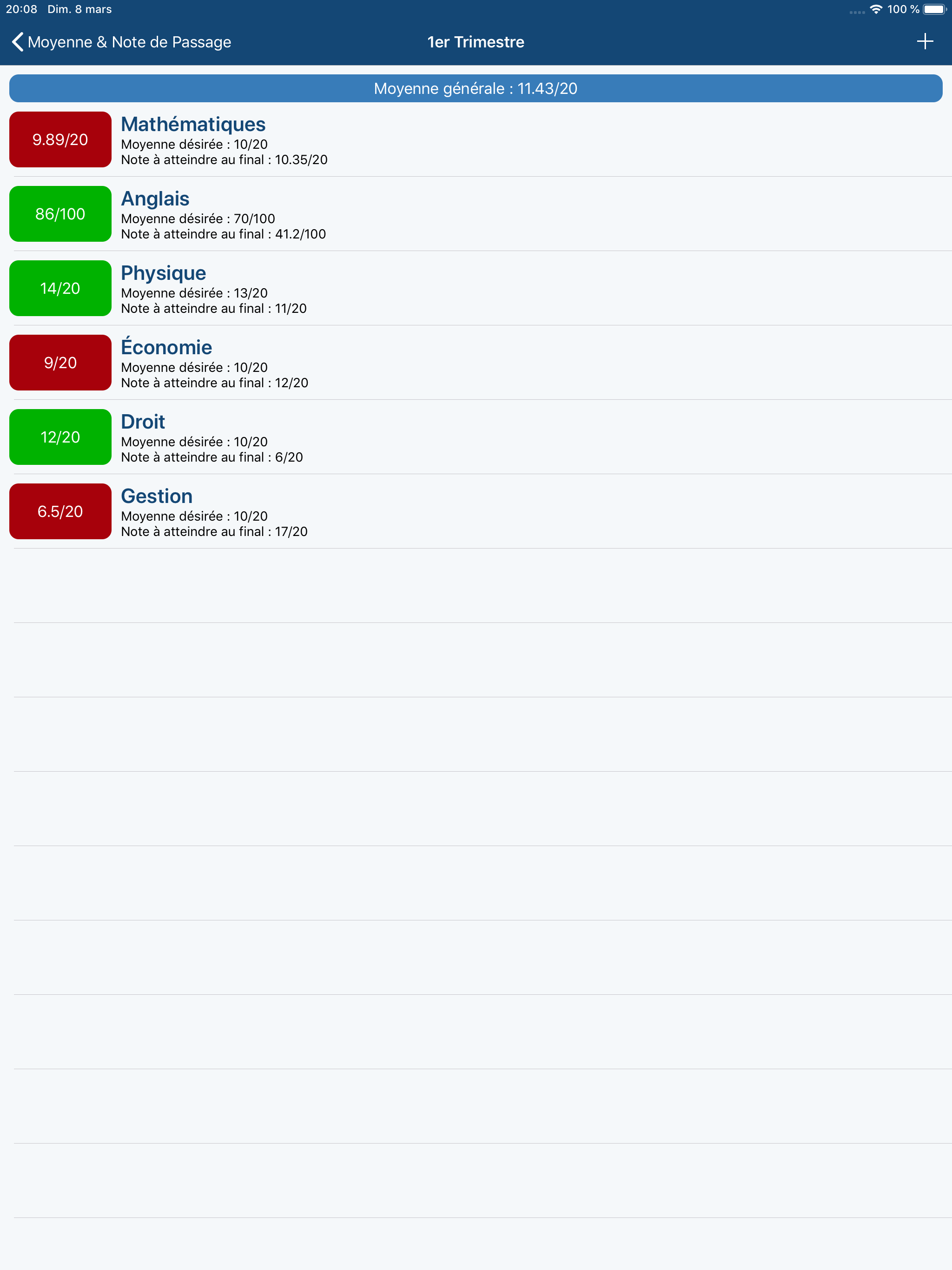Tap the 1er Trimestre title
This screenshot has width=952, height=1270.
coord(476,41)
